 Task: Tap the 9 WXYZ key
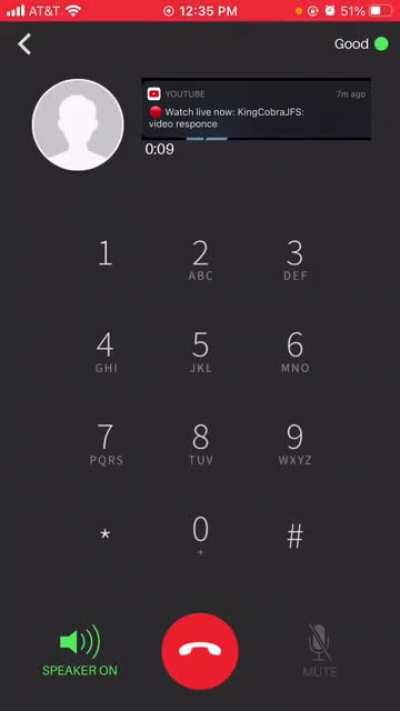point(295,444)
